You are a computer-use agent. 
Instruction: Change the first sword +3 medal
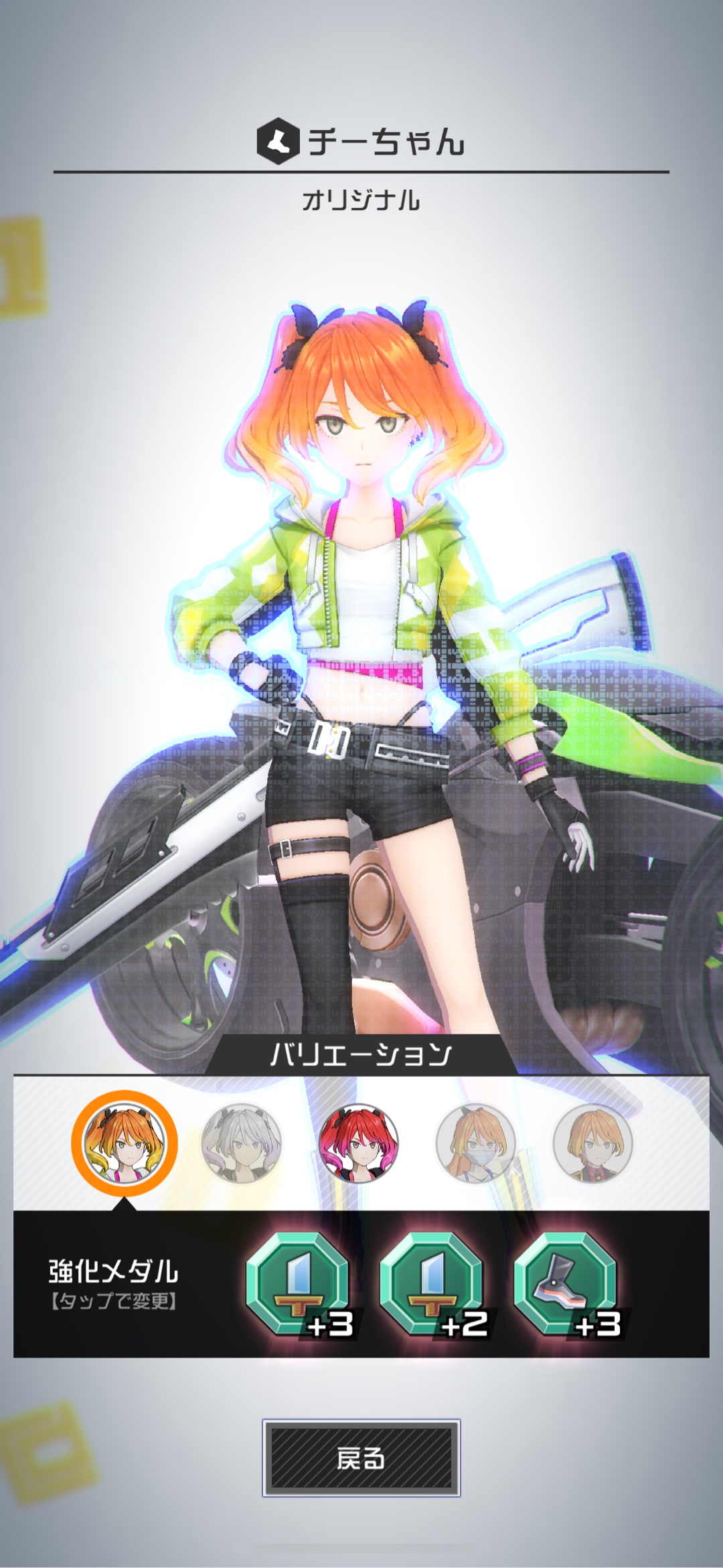click(x=299, y=1284)
